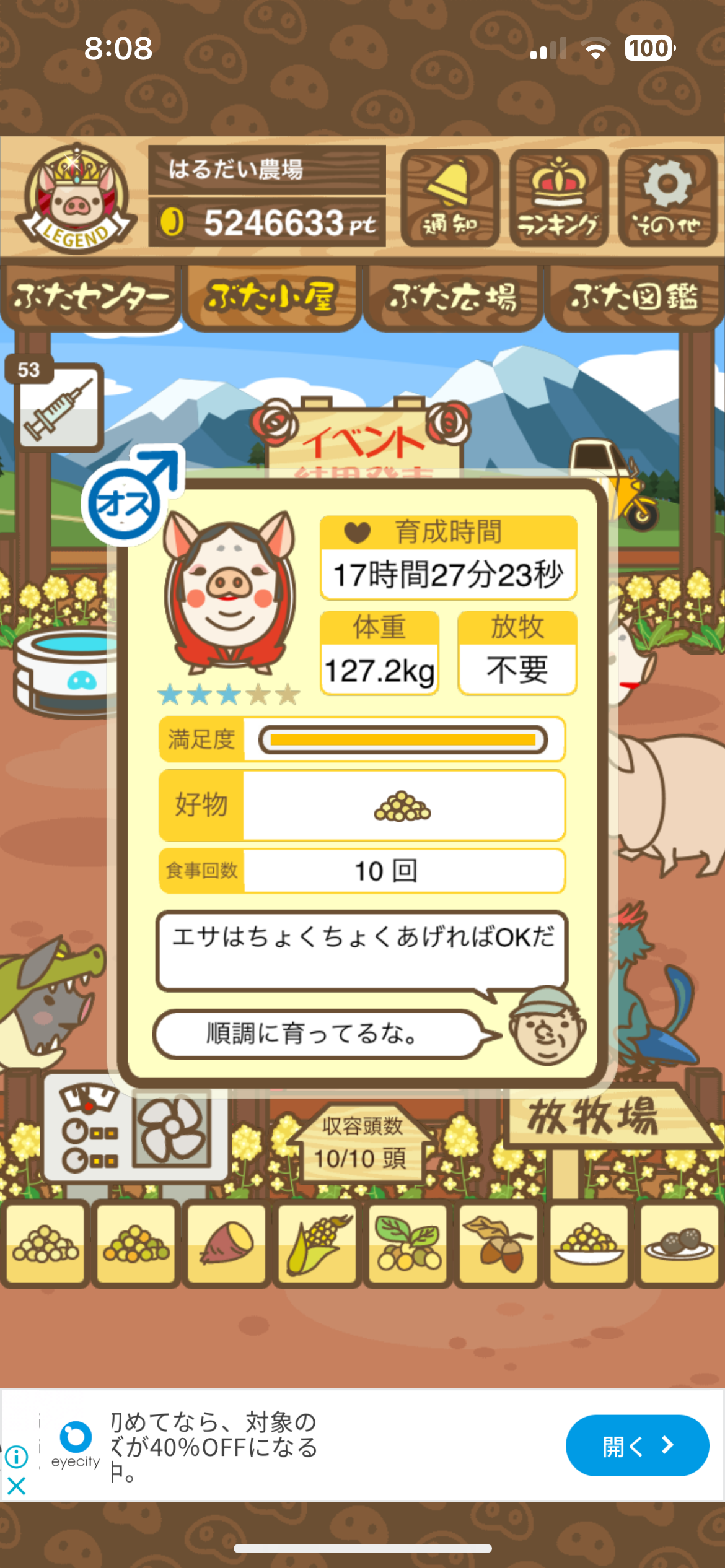Close the eyecity ad banner
Viewport: 725px width, 1568px height.
coord(16,1486)
